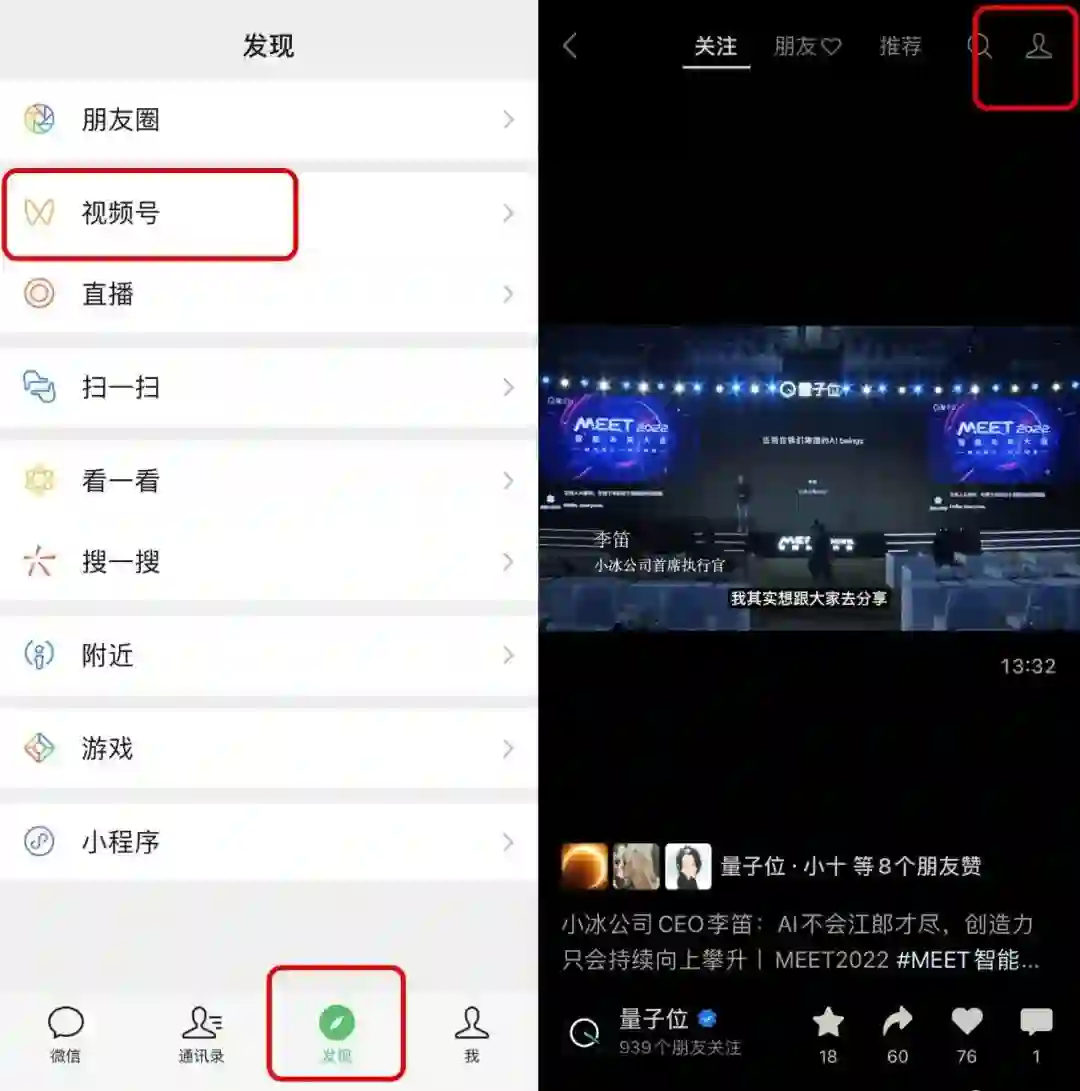
Task: Open 扫一扫 scanner
Action: pos(268,387)
